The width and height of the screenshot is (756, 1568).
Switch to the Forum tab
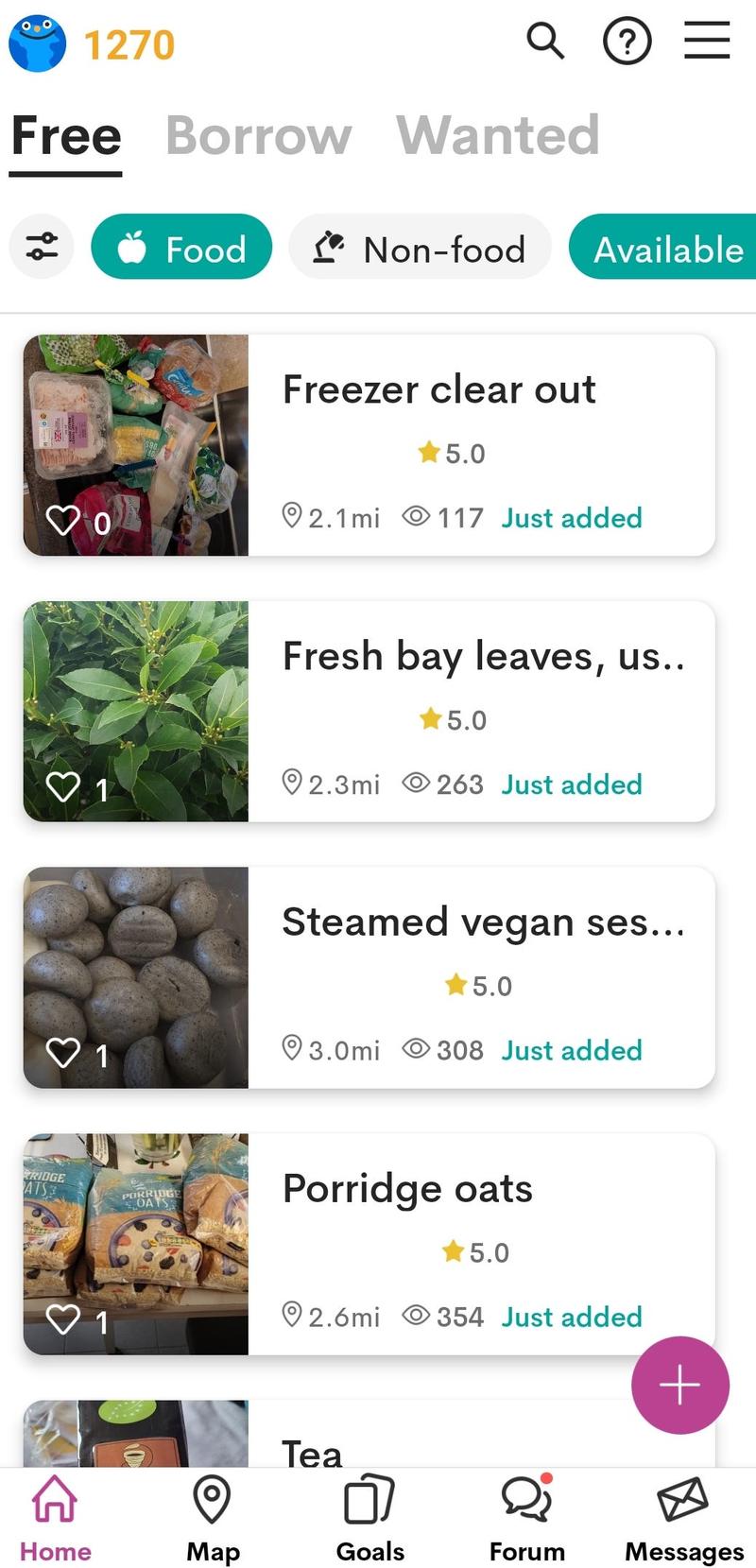(526, 1517)
